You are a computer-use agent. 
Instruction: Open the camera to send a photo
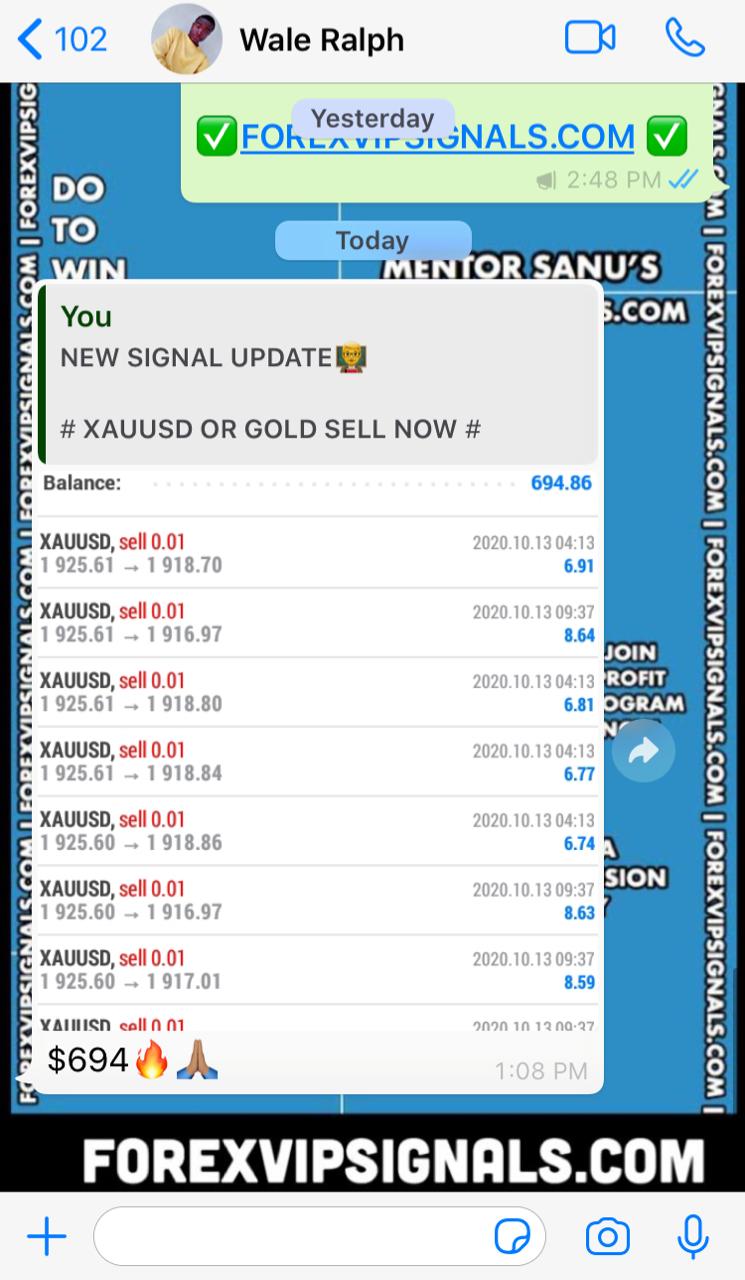point(607,1237)
